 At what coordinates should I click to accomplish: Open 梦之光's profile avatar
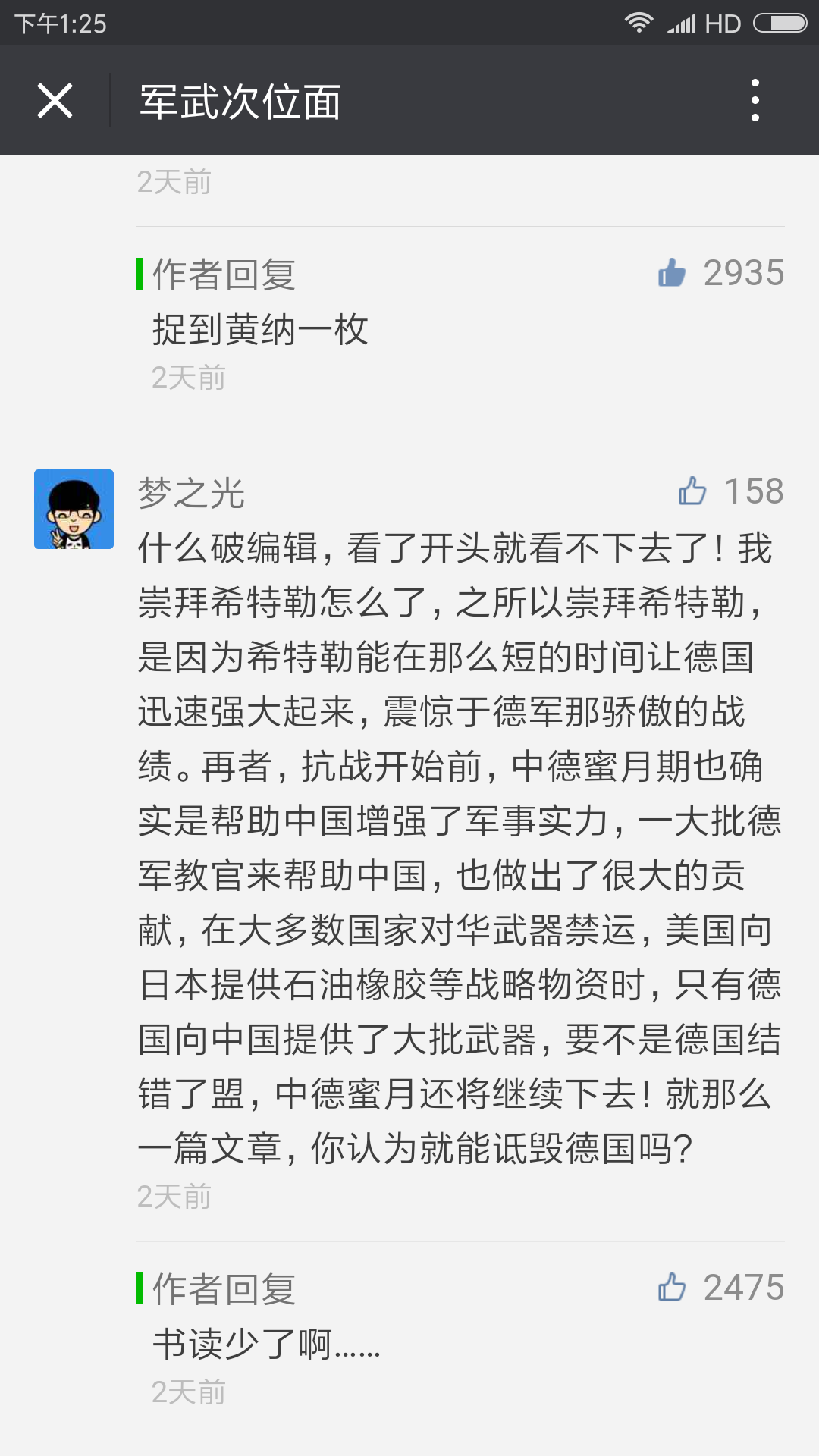click(x=74, y=509)
